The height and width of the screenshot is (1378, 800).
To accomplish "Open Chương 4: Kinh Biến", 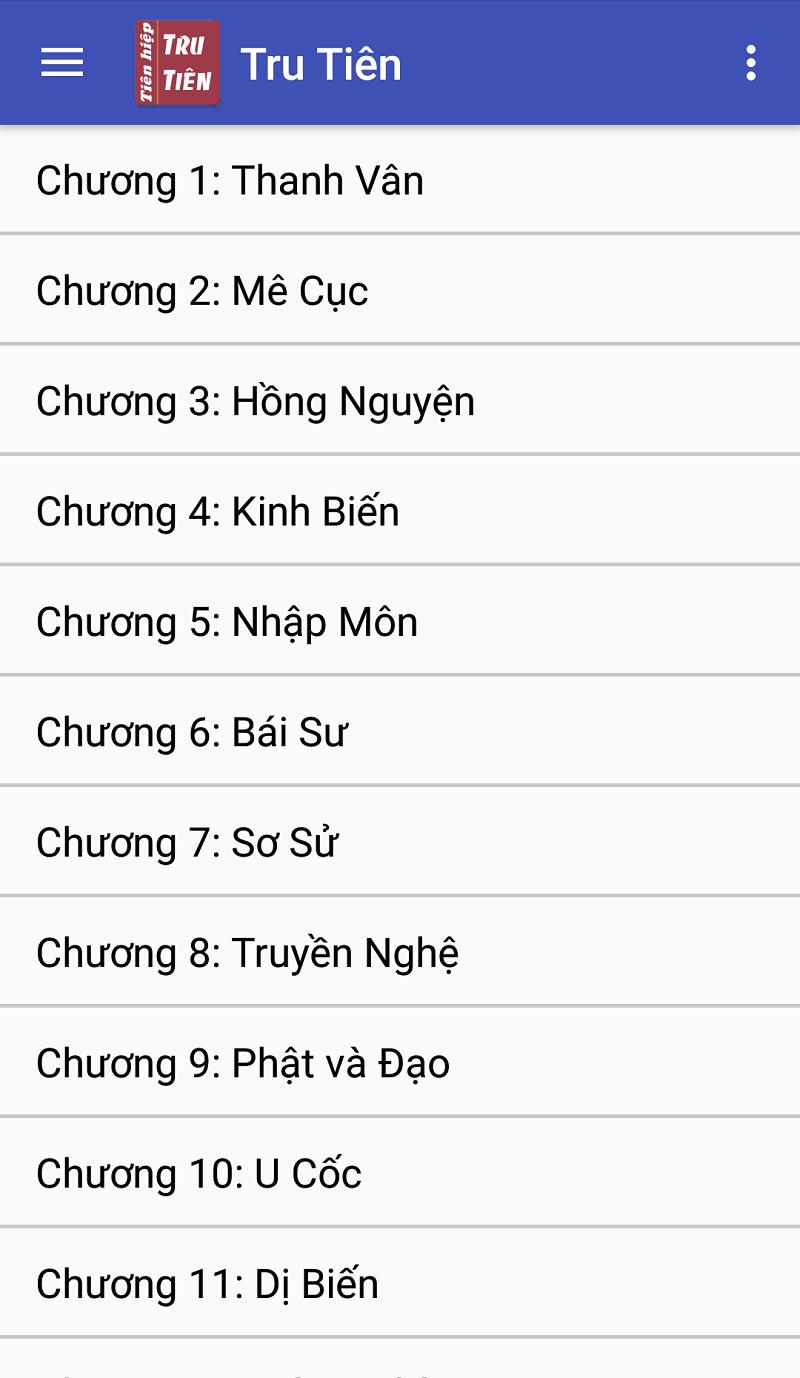I will coord(218,512).
